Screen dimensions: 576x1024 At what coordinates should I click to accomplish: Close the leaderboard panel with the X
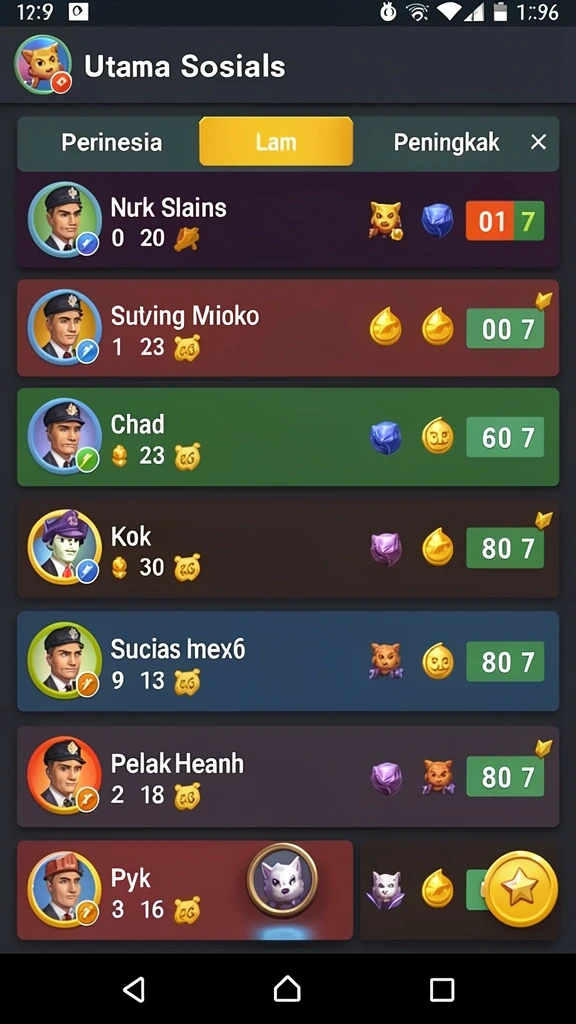coord(538,142)
